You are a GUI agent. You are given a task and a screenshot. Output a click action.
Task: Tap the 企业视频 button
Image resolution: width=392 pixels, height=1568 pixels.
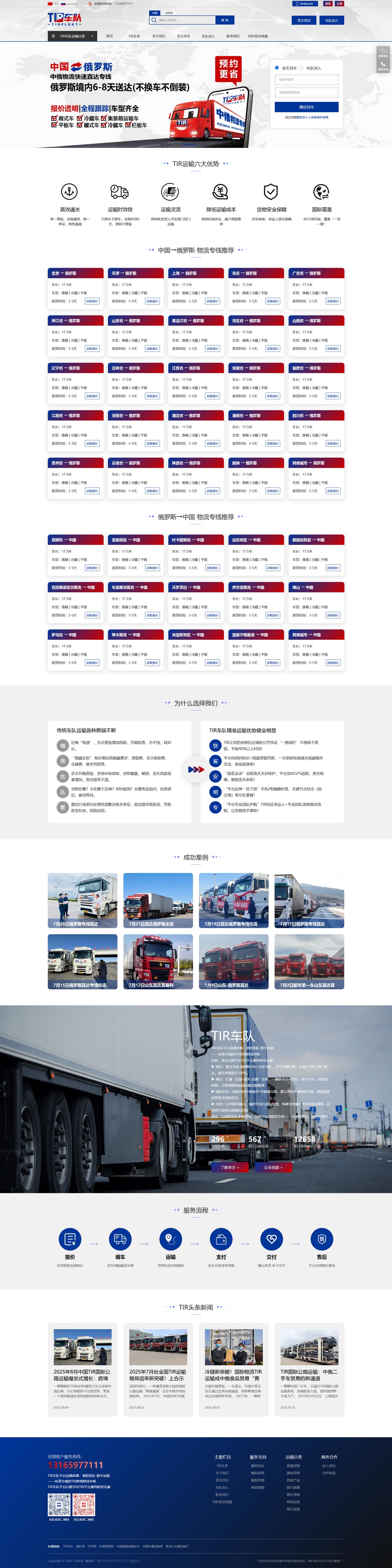(273, 1167)
